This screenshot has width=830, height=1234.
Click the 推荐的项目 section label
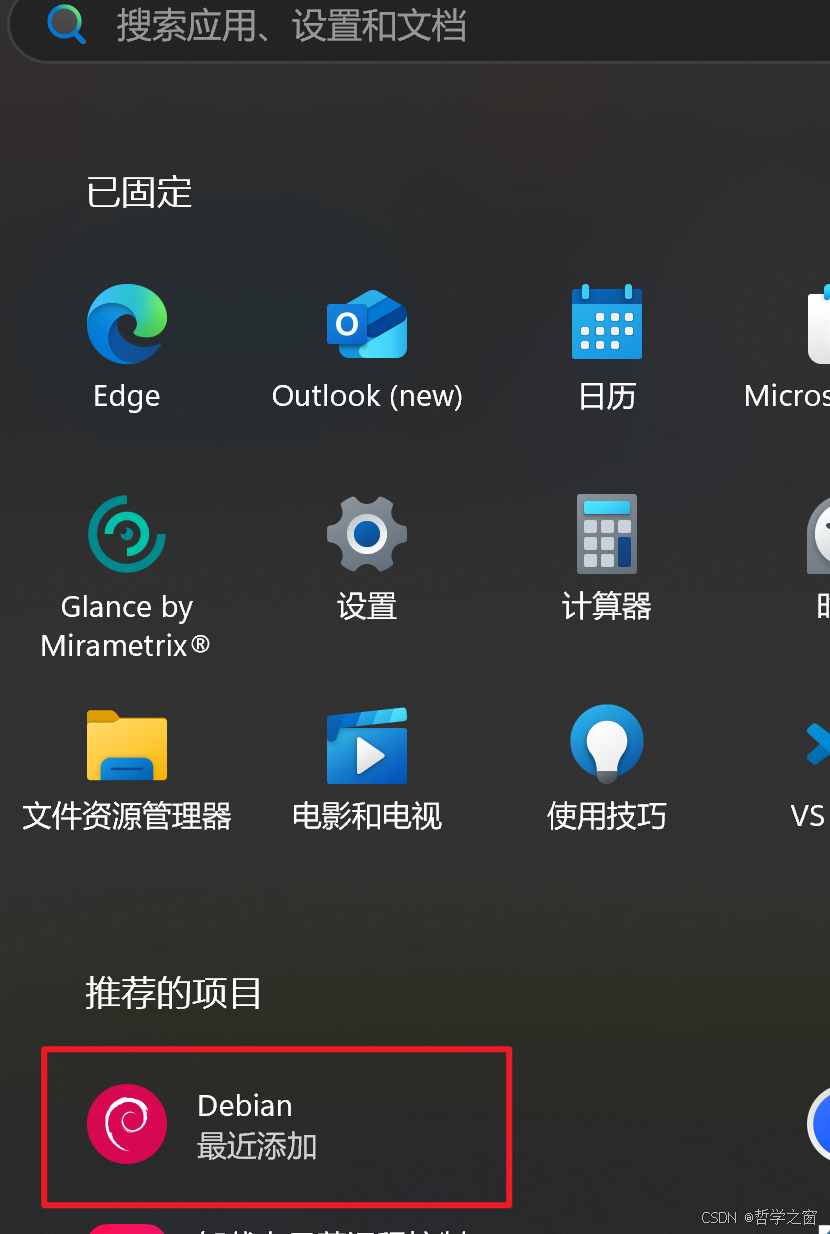tap(173, 993)
